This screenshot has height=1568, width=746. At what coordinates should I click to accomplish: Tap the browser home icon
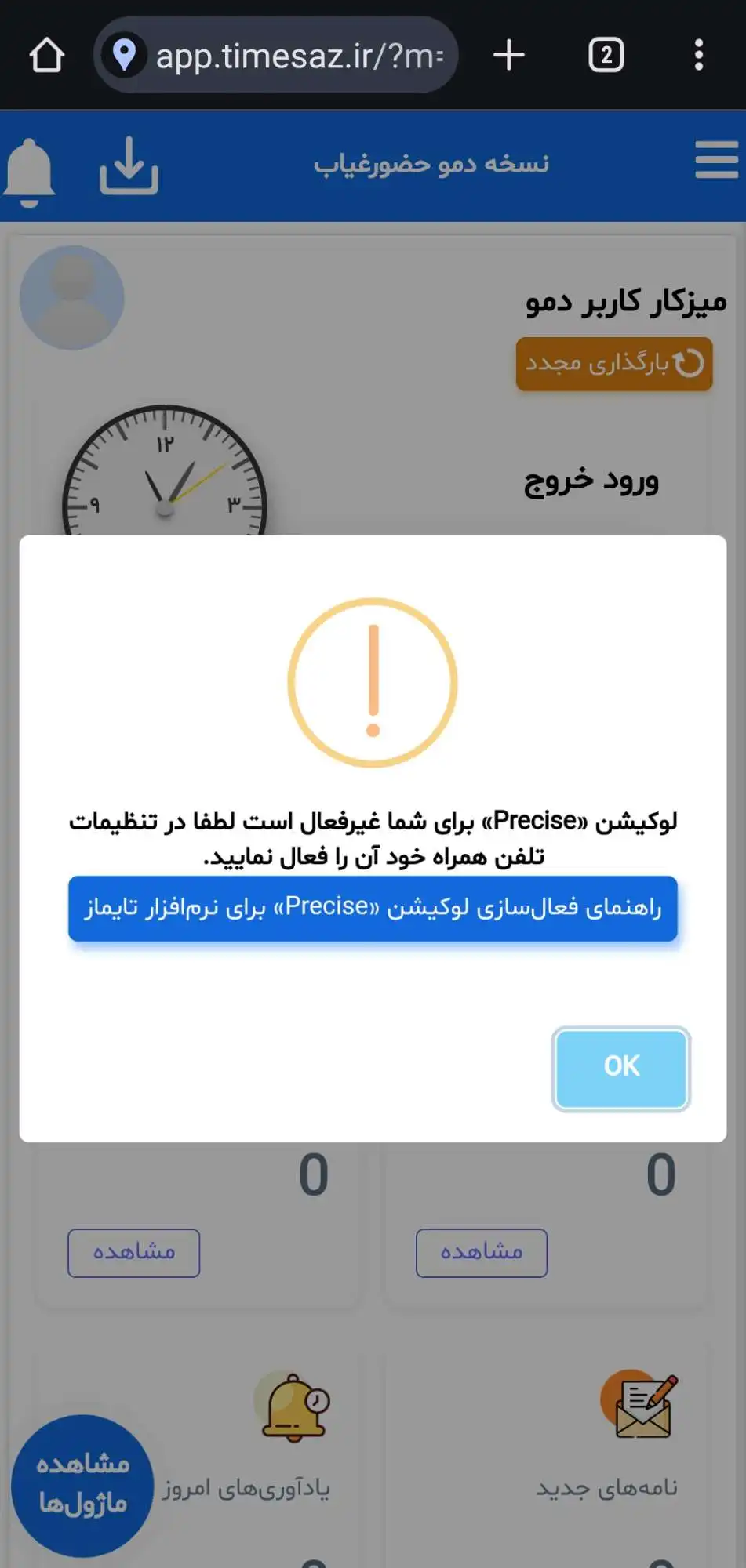tap(46, 56)
